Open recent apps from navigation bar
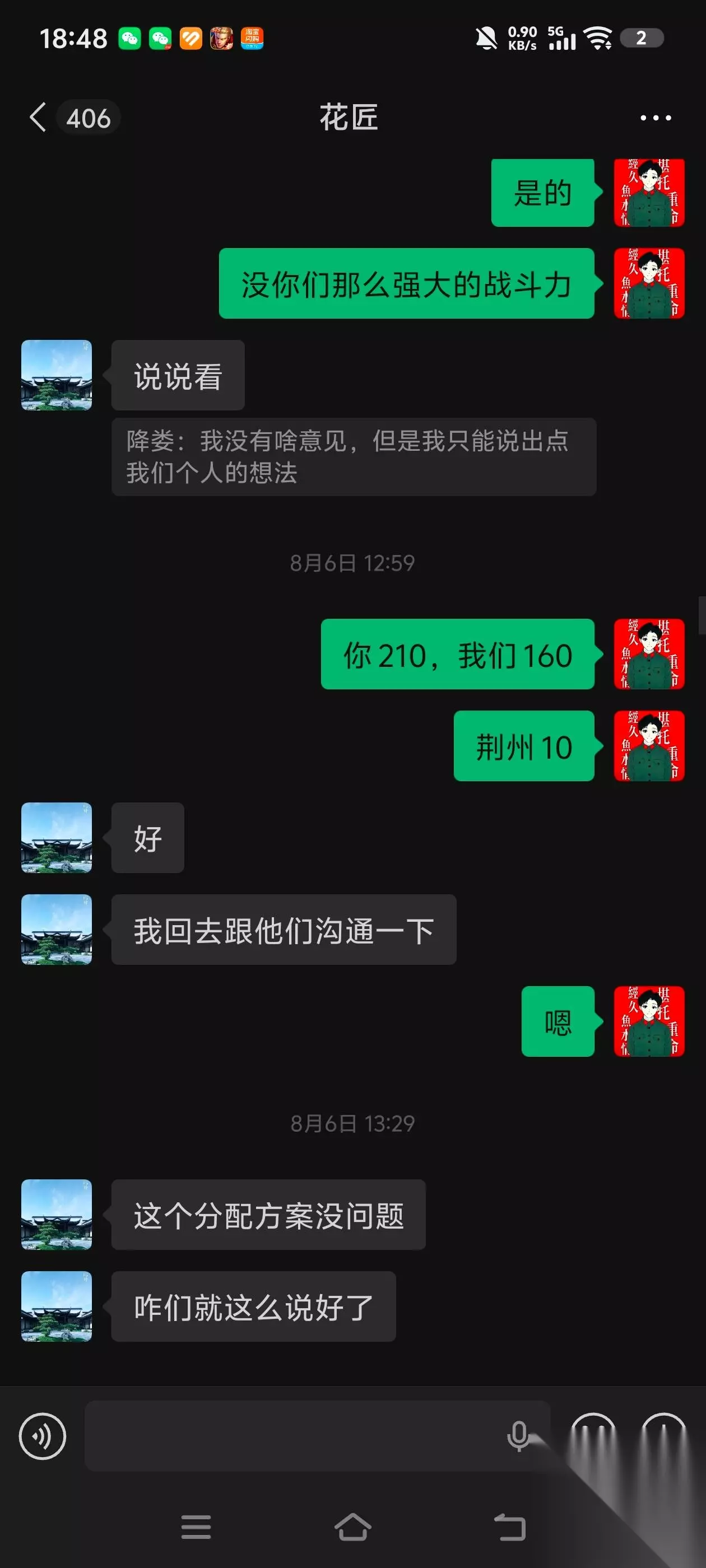 (196, 1527)
